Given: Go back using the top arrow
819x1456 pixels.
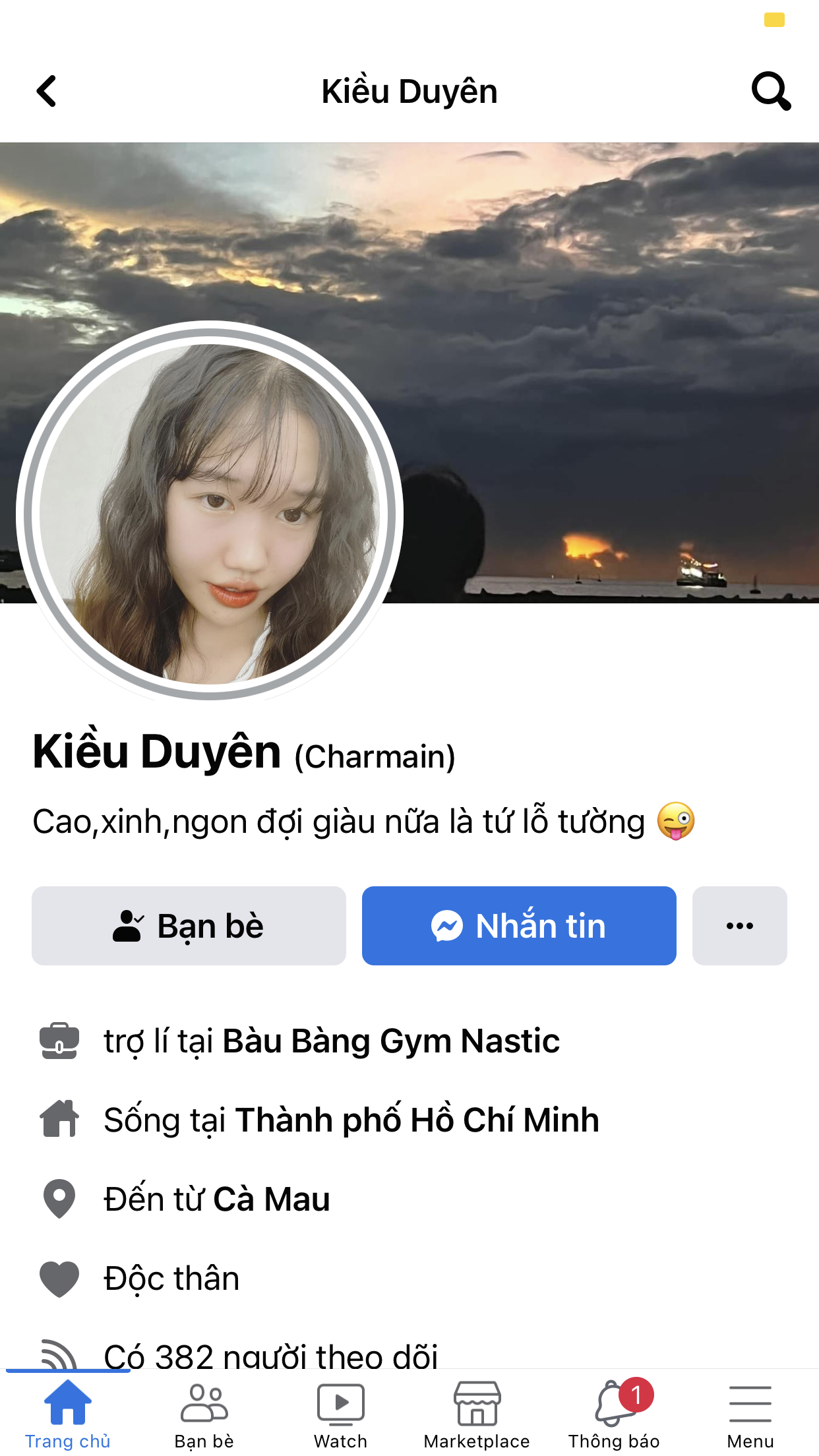Looking at the screenshot, I should point(46,91).
